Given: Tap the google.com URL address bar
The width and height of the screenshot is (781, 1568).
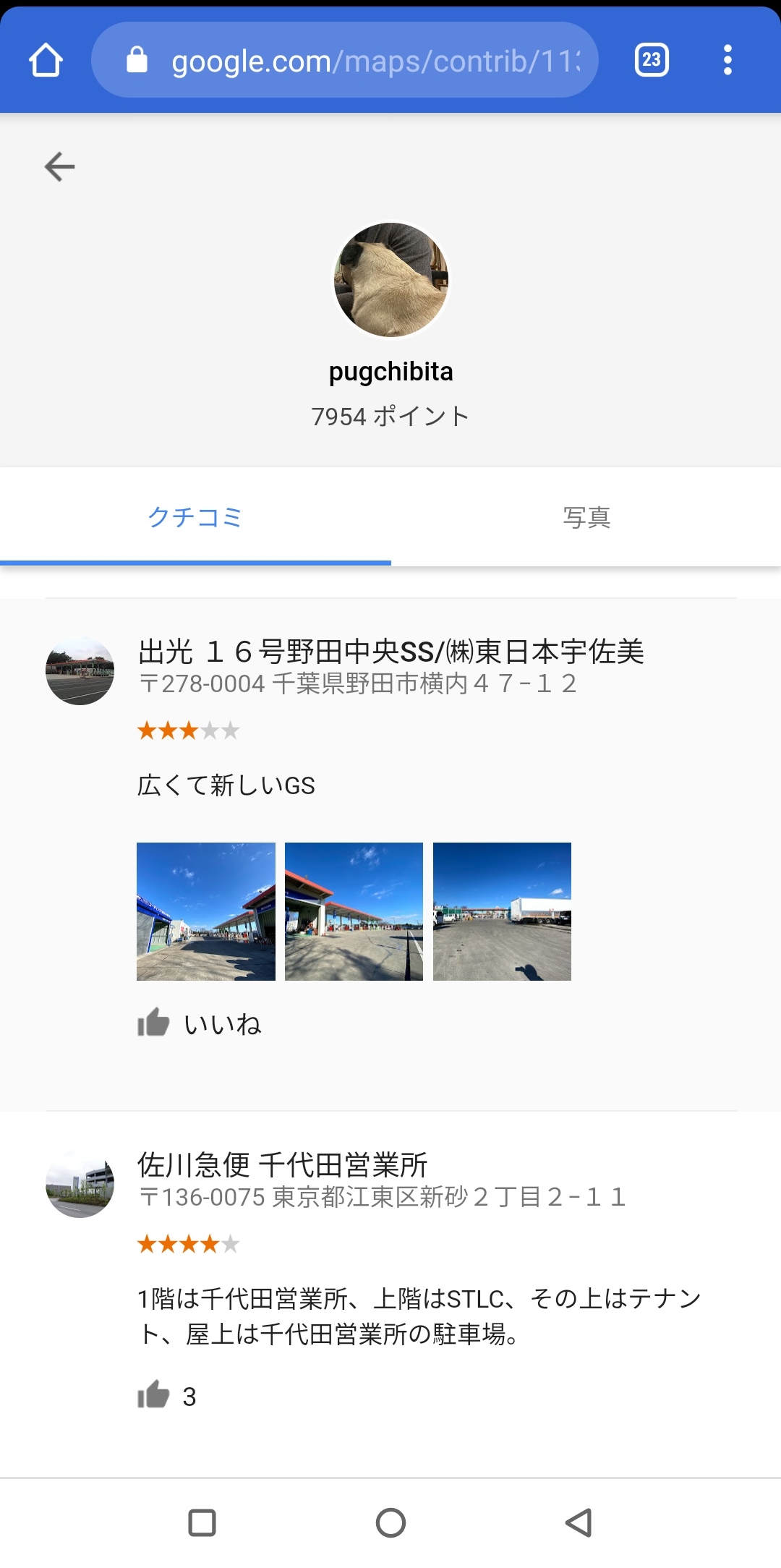Looking at the screenshot, I should [x=345, y=60].
